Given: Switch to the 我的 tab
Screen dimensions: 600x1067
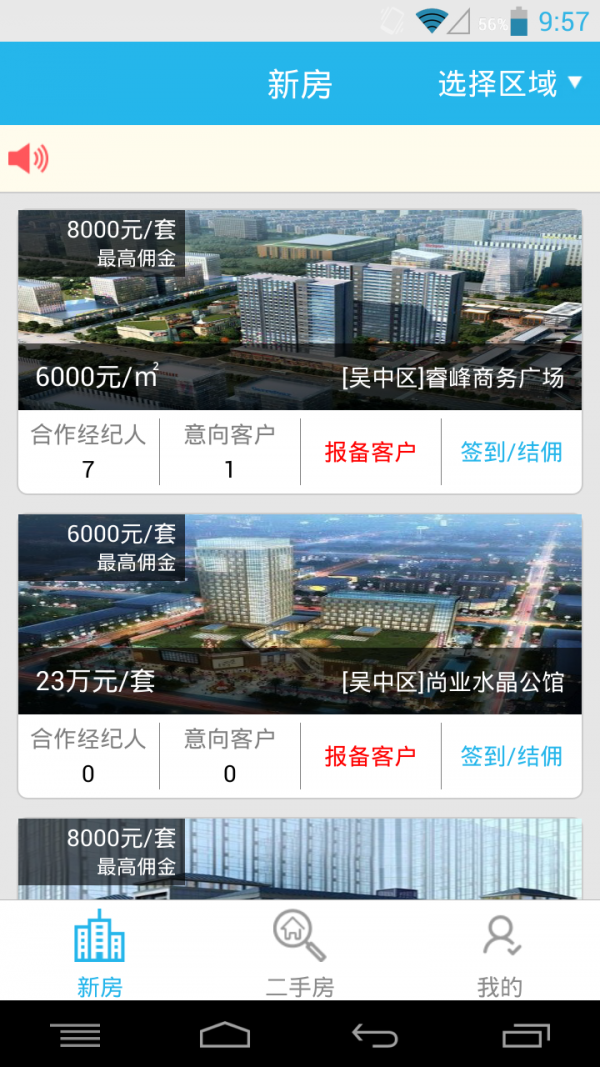Looking at the screenshot, I should coord(500,953).
